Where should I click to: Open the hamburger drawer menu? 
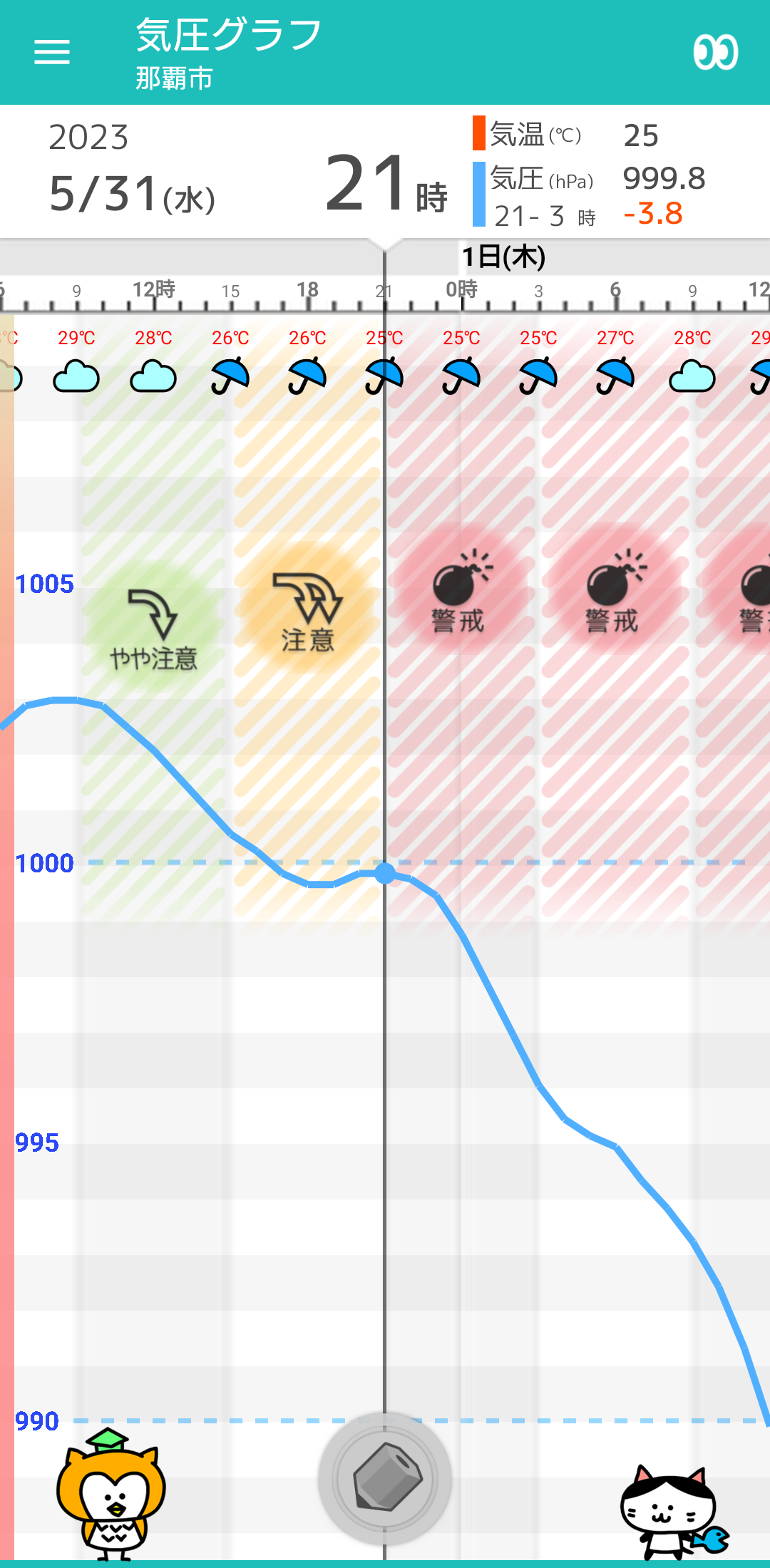click(x=52, y=52)
